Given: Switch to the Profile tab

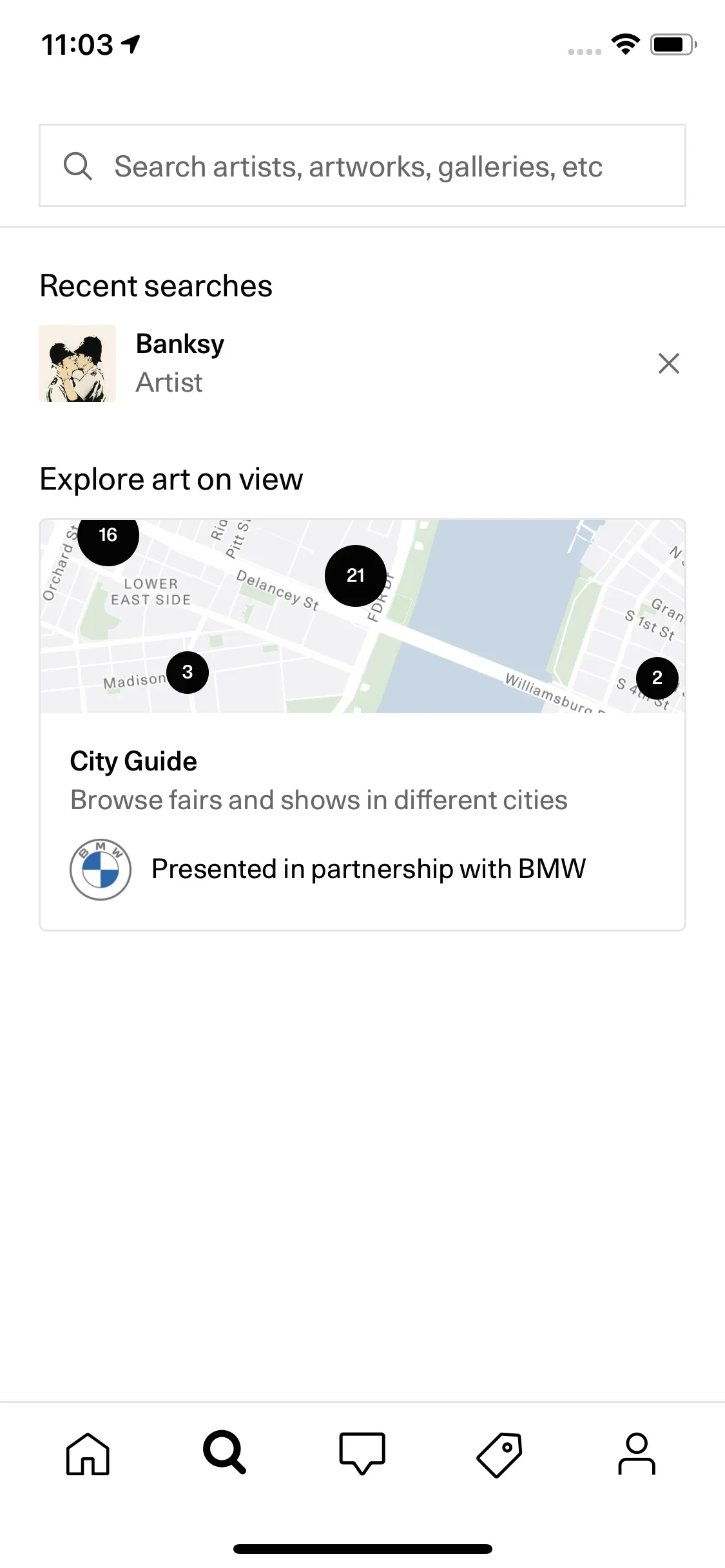Looking at the screenshot, I should tap(637, 1453).
